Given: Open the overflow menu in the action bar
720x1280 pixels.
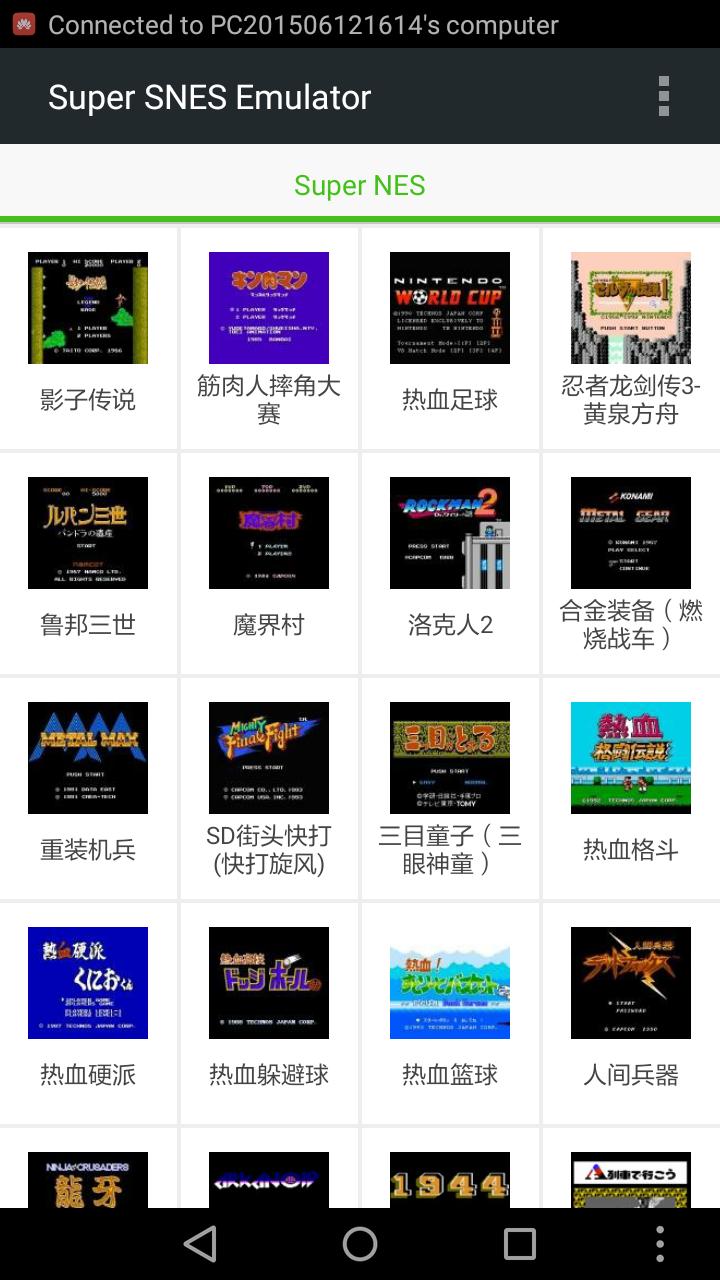Looking at the screenshot, I should (662, 96).
